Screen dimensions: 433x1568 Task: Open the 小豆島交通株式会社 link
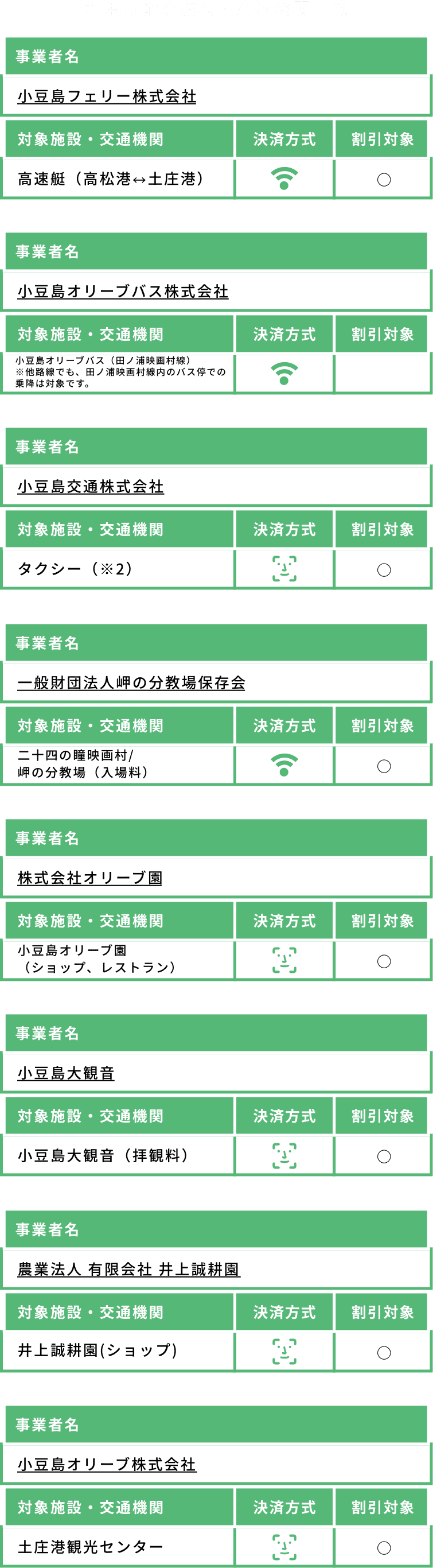point(91,486)
